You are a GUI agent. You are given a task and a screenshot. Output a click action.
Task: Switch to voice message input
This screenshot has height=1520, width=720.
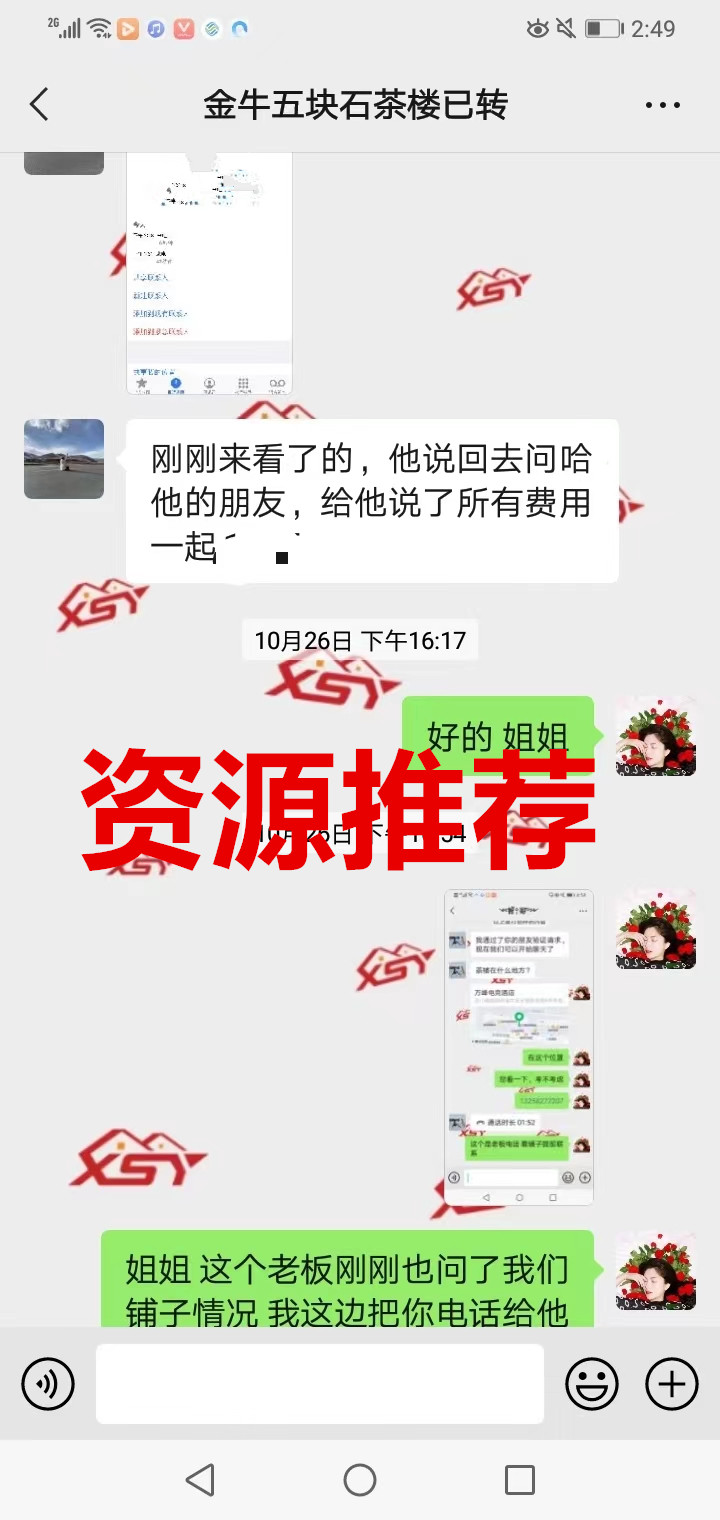48,1384
